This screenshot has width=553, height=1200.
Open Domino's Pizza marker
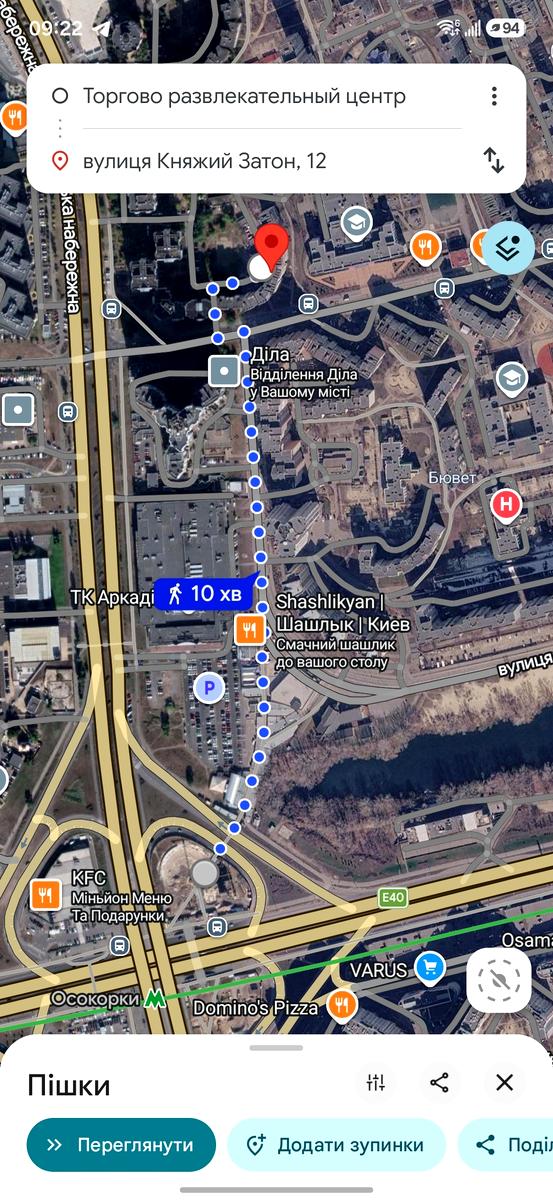tap(343, 1003)
